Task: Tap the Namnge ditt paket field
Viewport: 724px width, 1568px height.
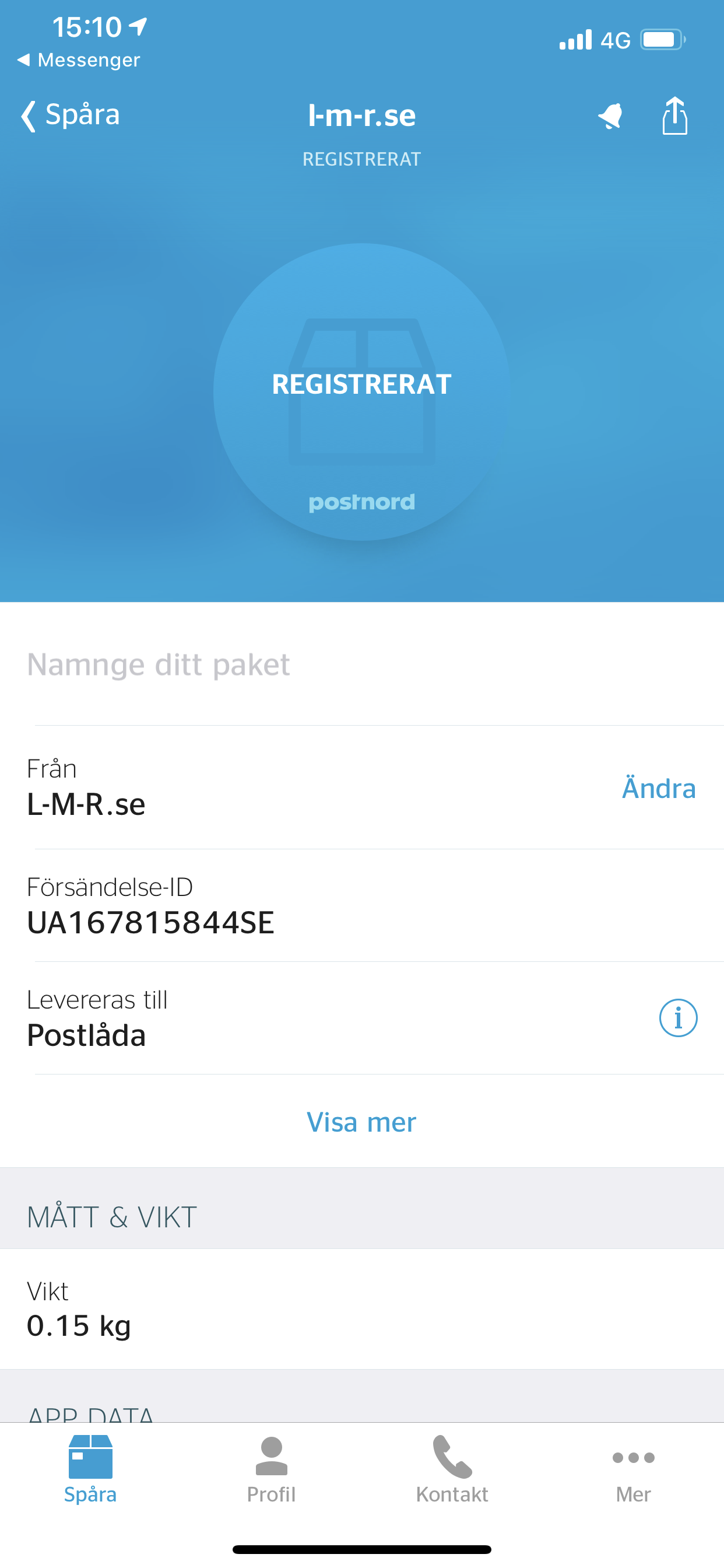Action: tap(362, 664)
